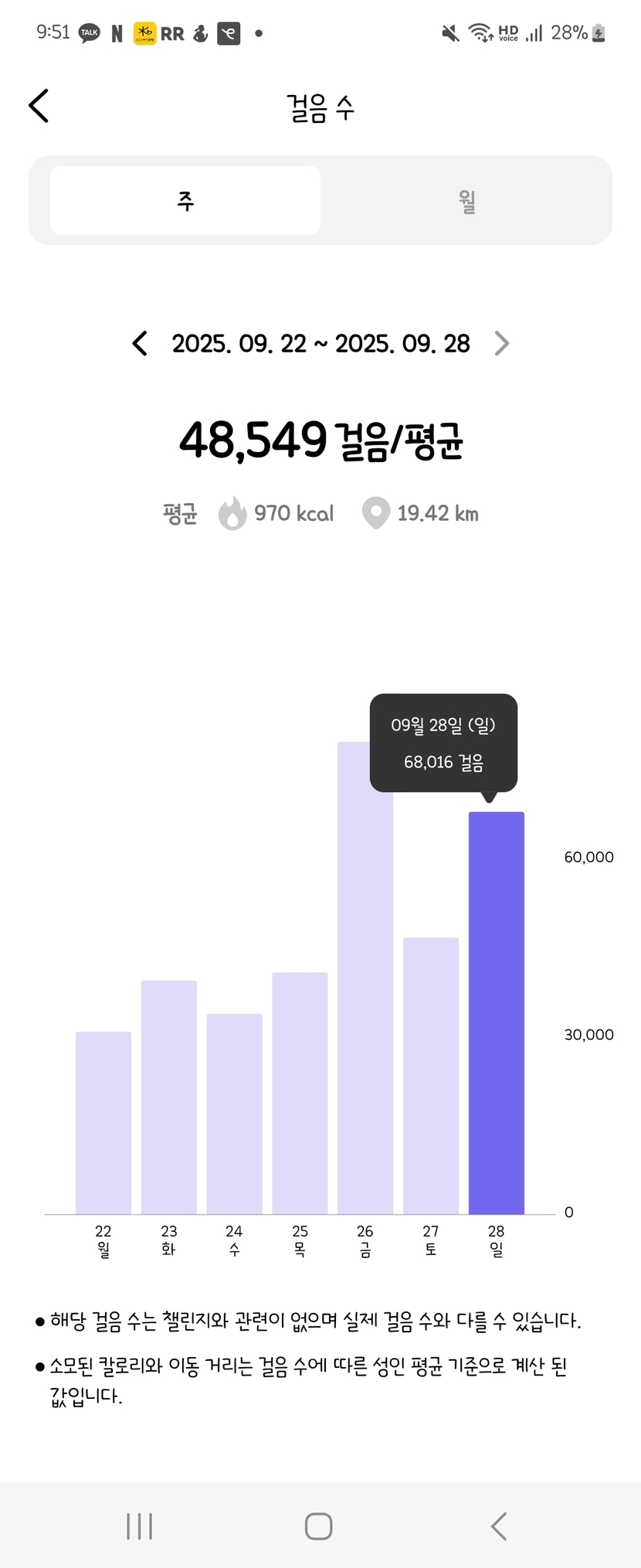This screenshot has height=1568, width=641.
Task: Go to the home screen
Action: pos(319,1526)
